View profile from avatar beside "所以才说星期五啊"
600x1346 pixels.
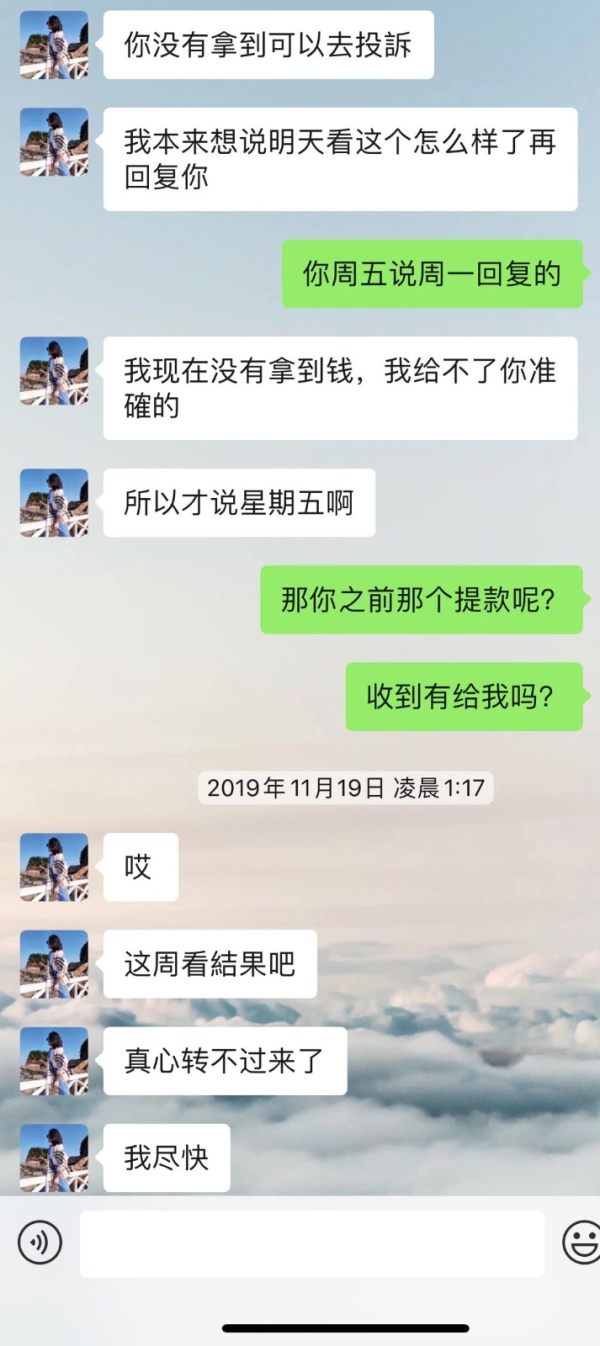54,503
